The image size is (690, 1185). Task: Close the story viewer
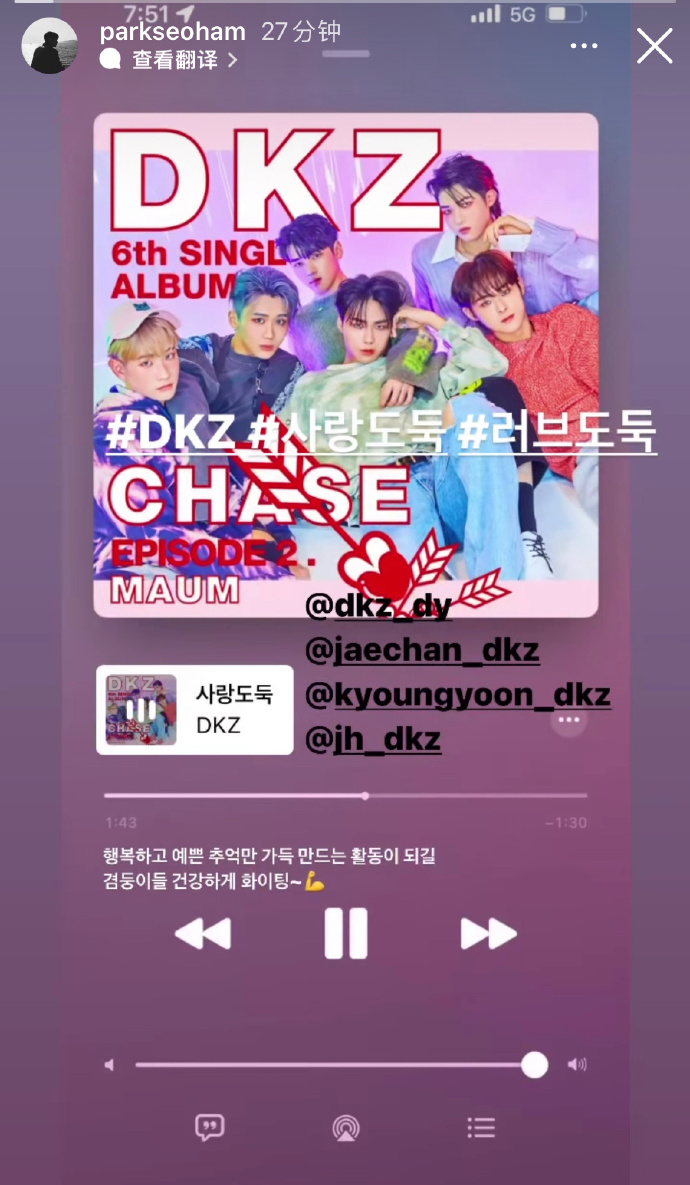tap(655, 45)
